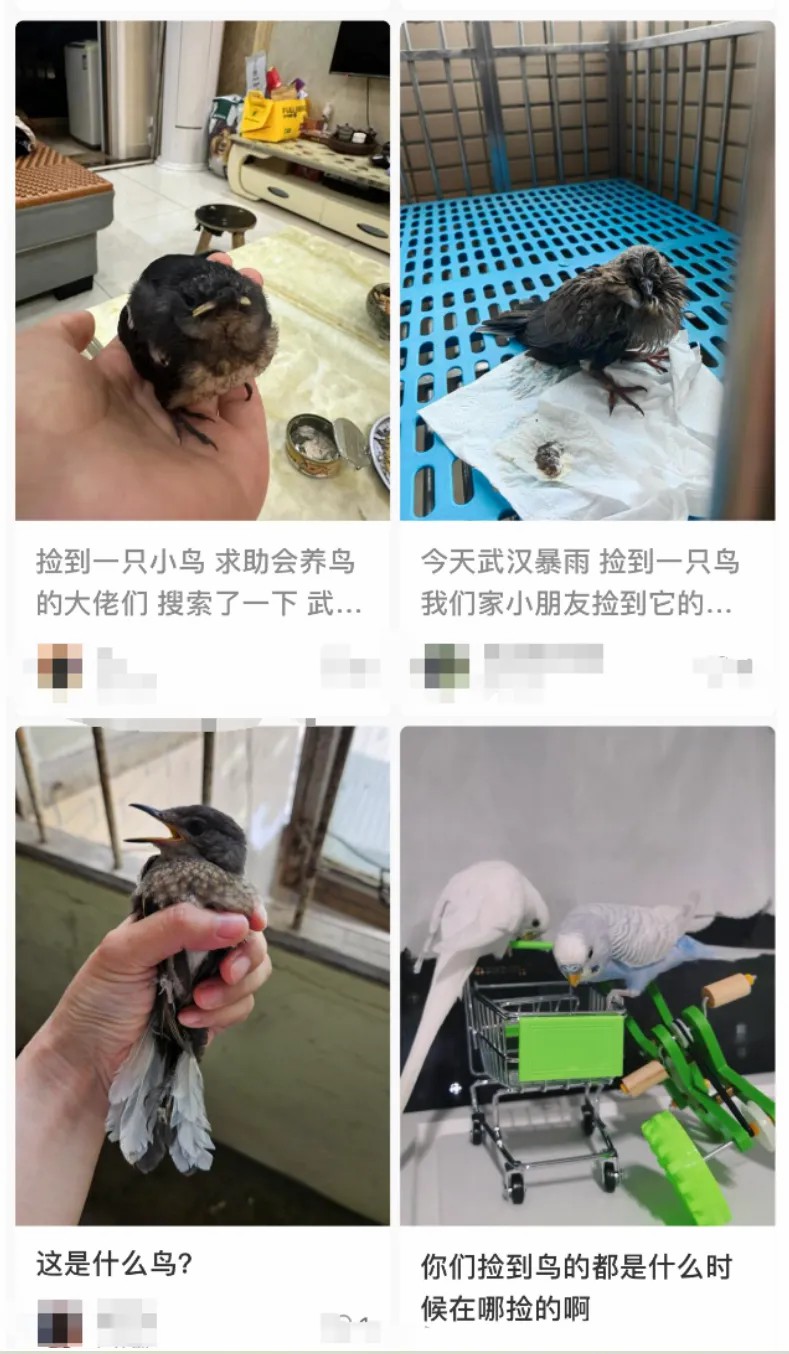
Task: Open author avatar under '今天武汉暴雨' post
Action: 446,666
